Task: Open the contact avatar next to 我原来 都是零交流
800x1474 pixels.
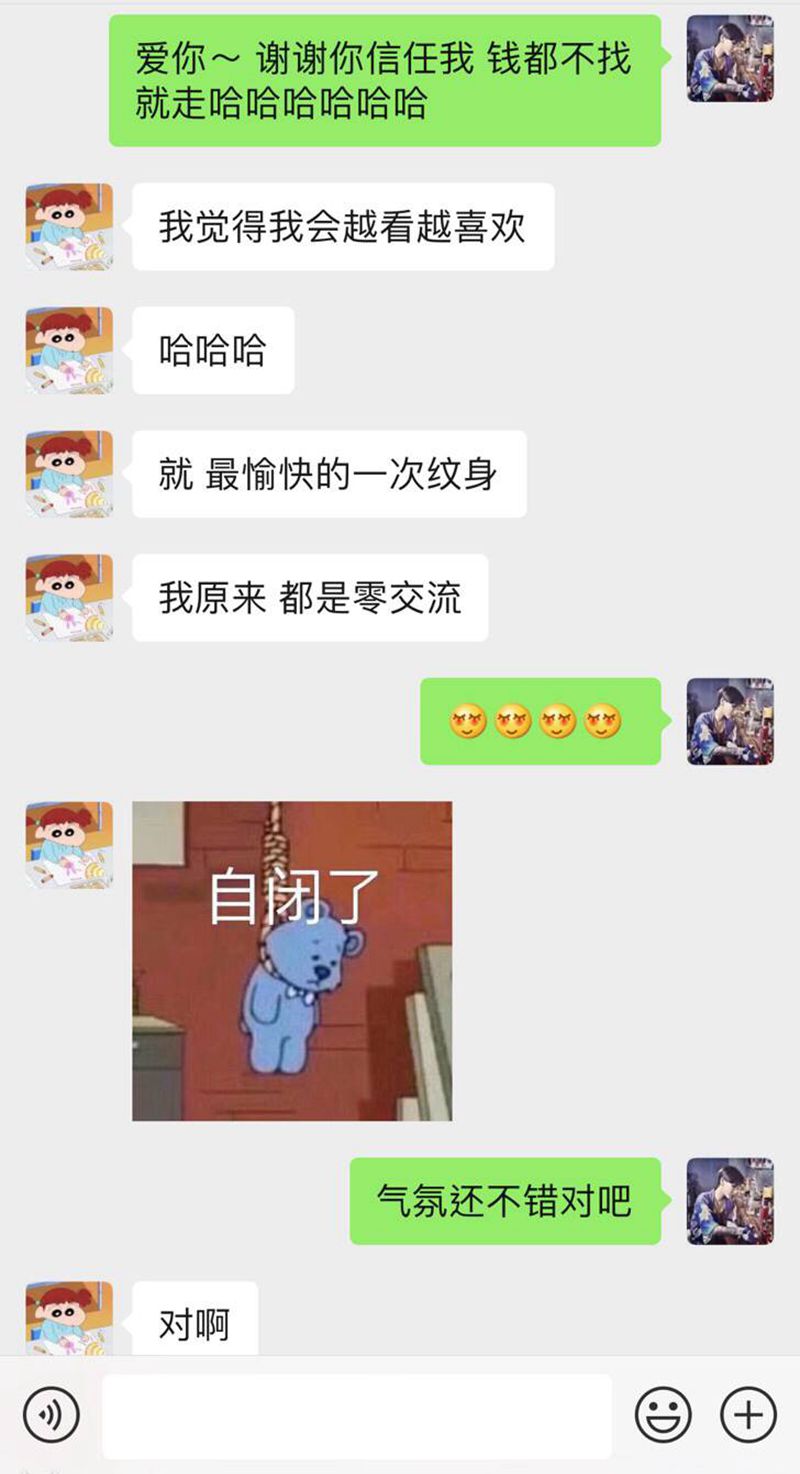Action: (69, 598)
